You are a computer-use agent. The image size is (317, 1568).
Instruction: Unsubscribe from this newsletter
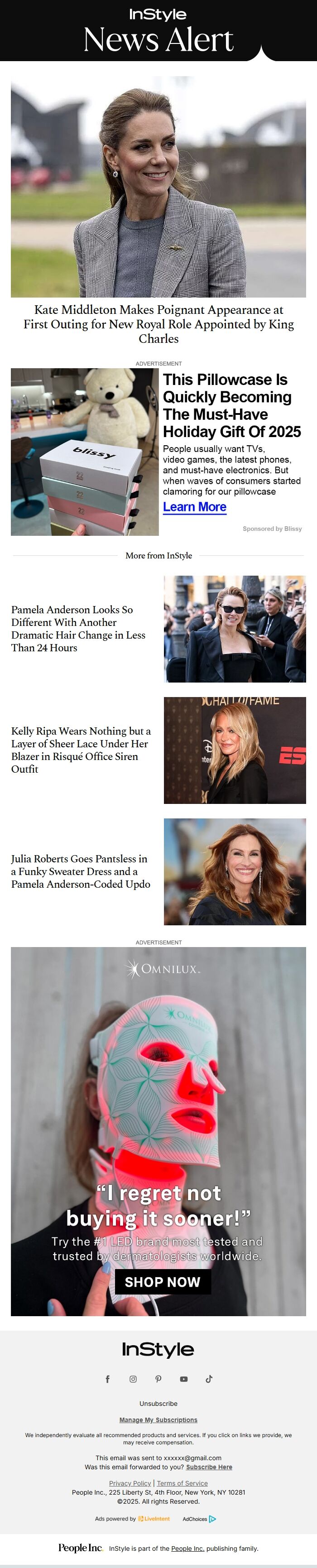158,1403
